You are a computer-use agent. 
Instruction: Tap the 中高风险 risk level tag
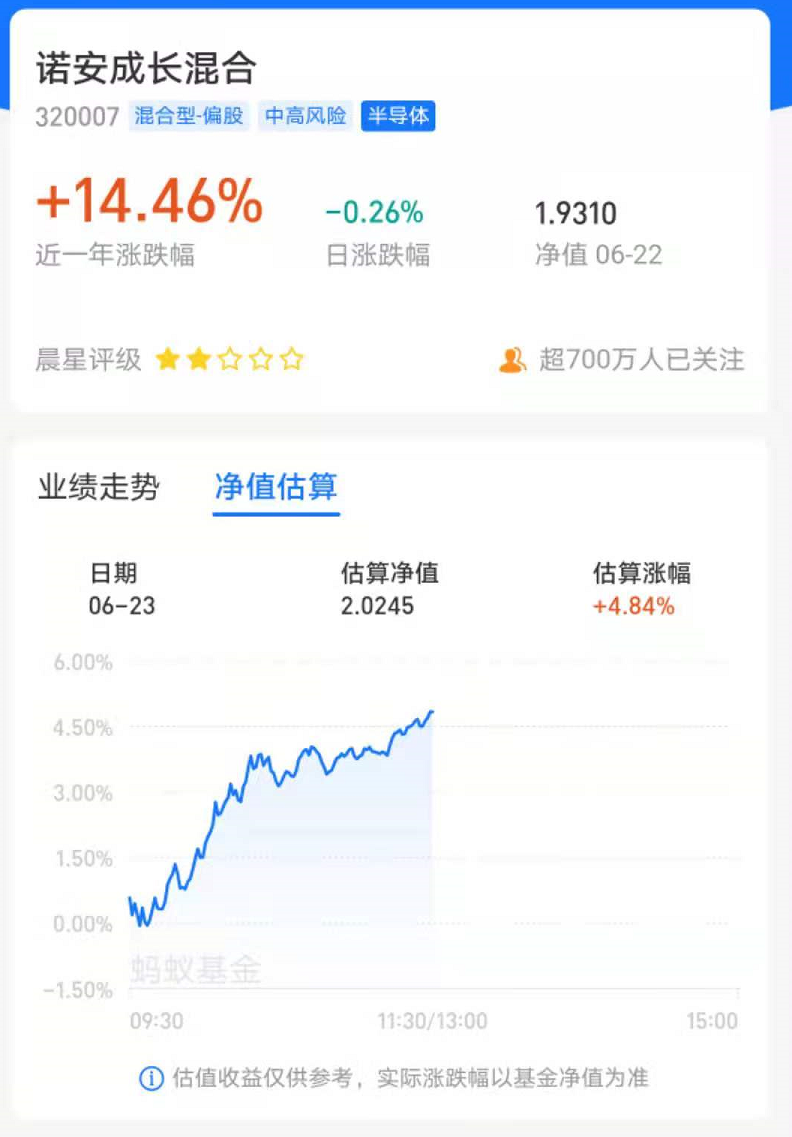tap(305, 116)
